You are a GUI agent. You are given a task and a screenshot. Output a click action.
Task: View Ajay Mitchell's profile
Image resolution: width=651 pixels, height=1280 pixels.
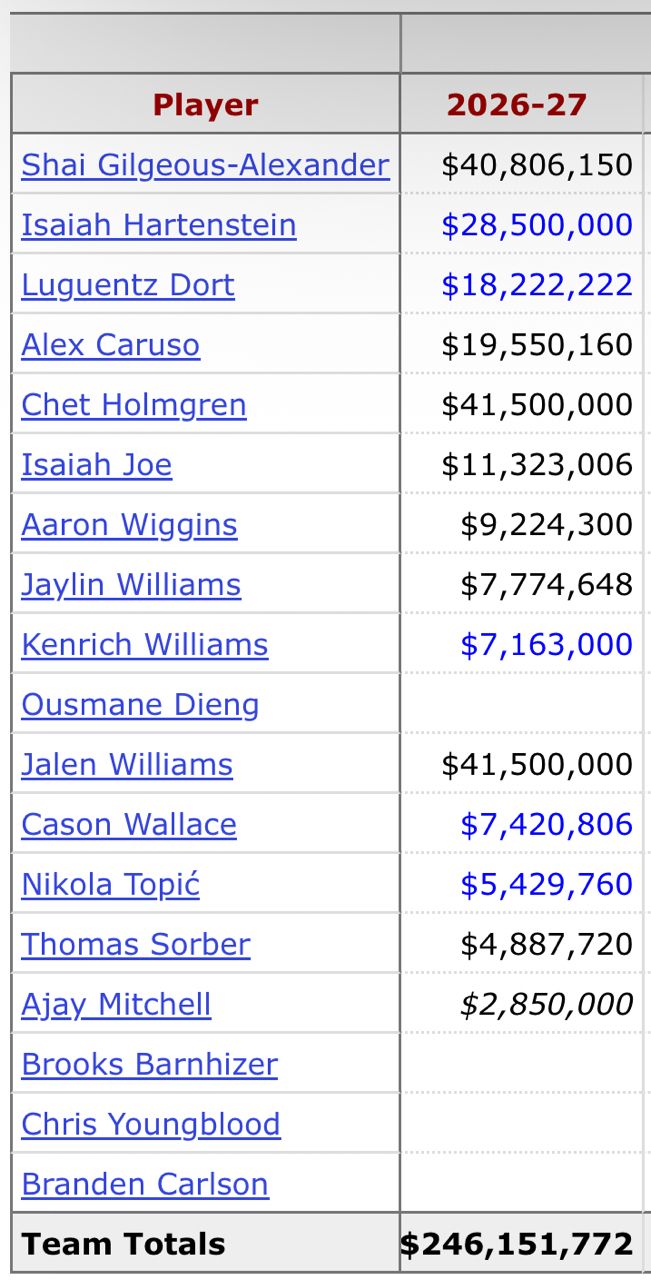[x=116, y=1004]
